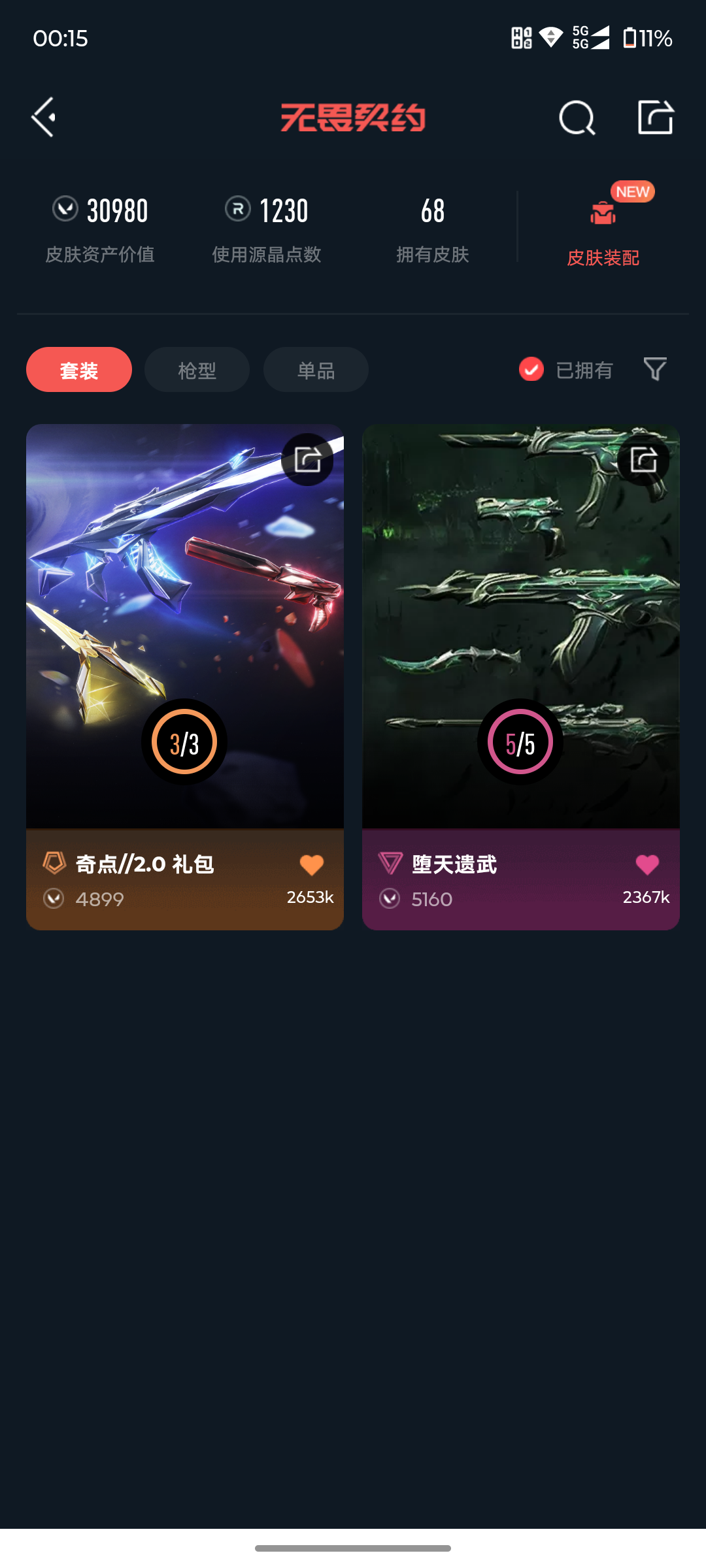Open the search icon in the header
The width and height of the screenshot is (706, 1568).
pos(577,118)
